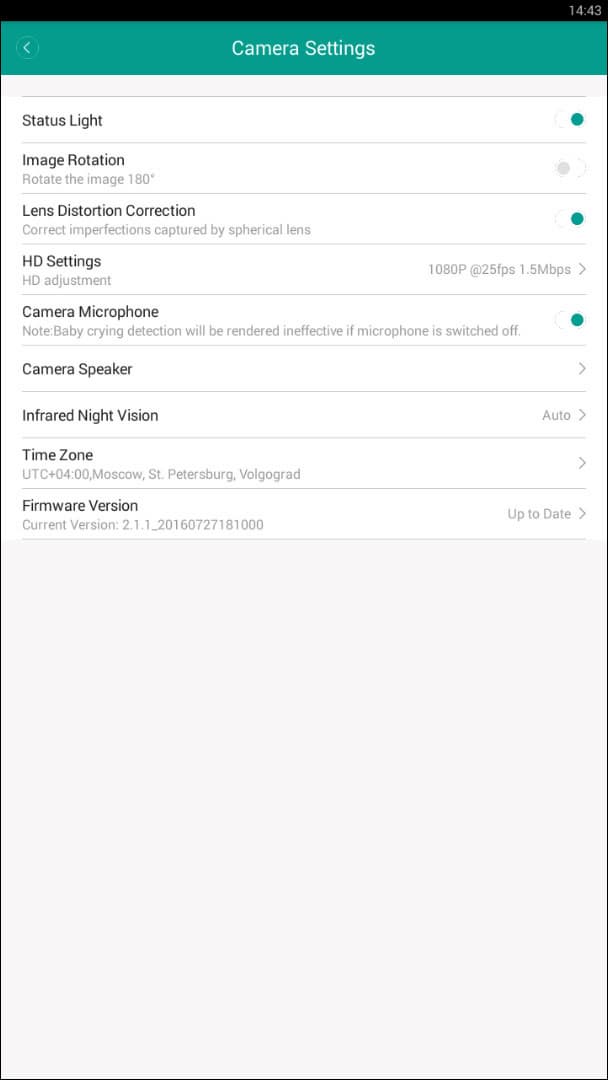The width and height of the screenshot is (608, 1080).
Task: Enable Image Rotation toggle
Action: 570,168
